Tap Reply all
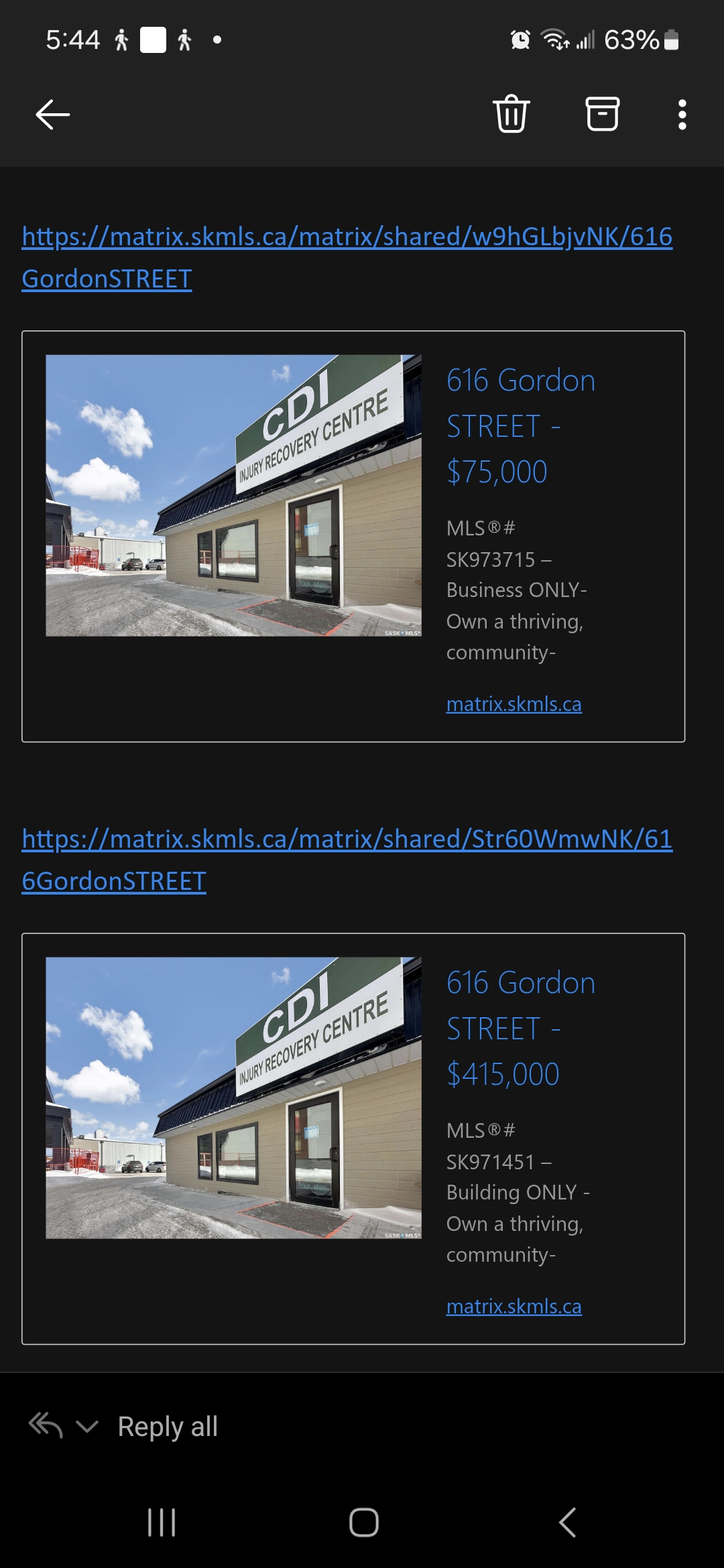The height and width of the screenshot is (1568, 724). [x=168, y=1427]
